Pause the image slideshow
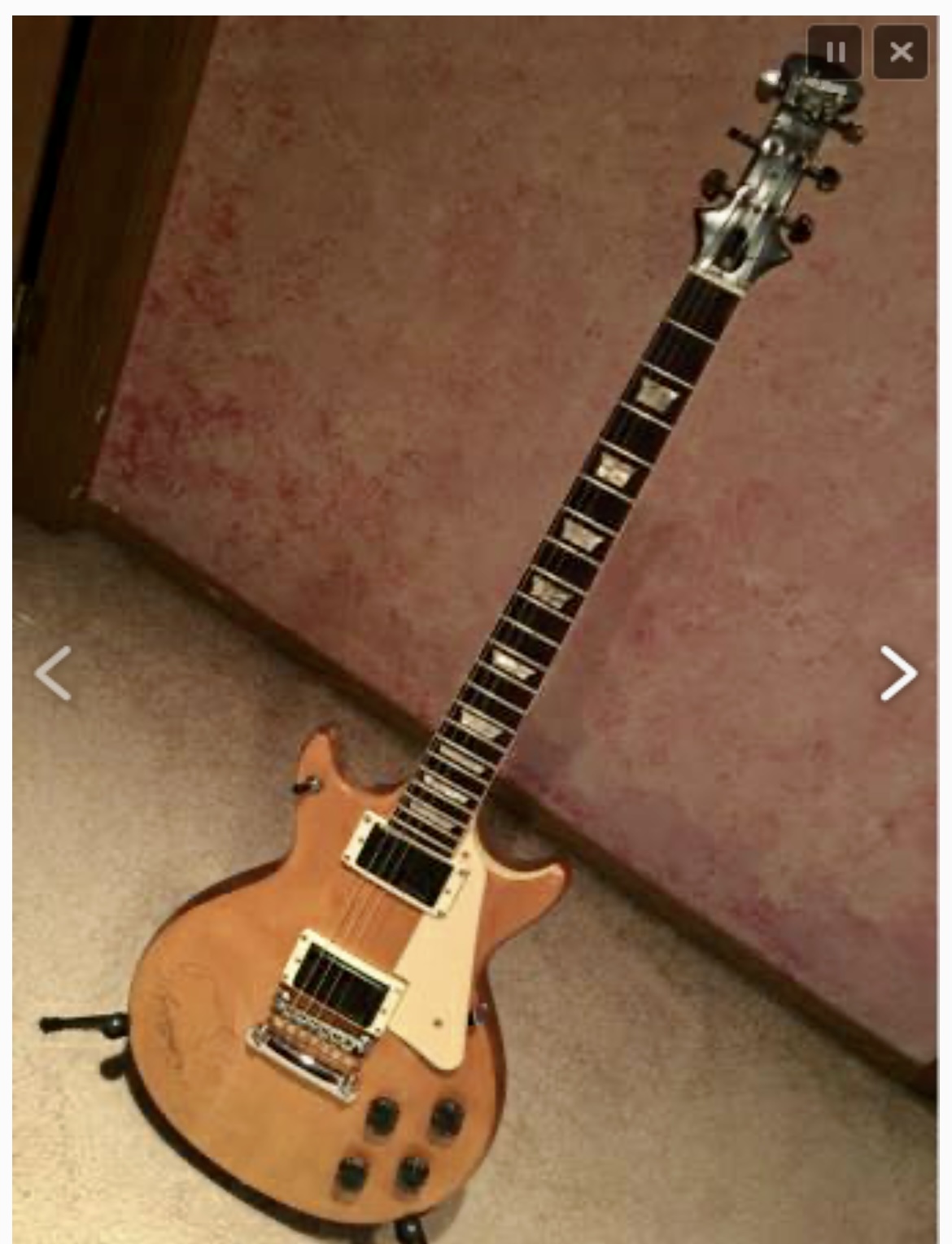Image resolution: width=952 pixels, height=1244 pixels. (835, 53)
